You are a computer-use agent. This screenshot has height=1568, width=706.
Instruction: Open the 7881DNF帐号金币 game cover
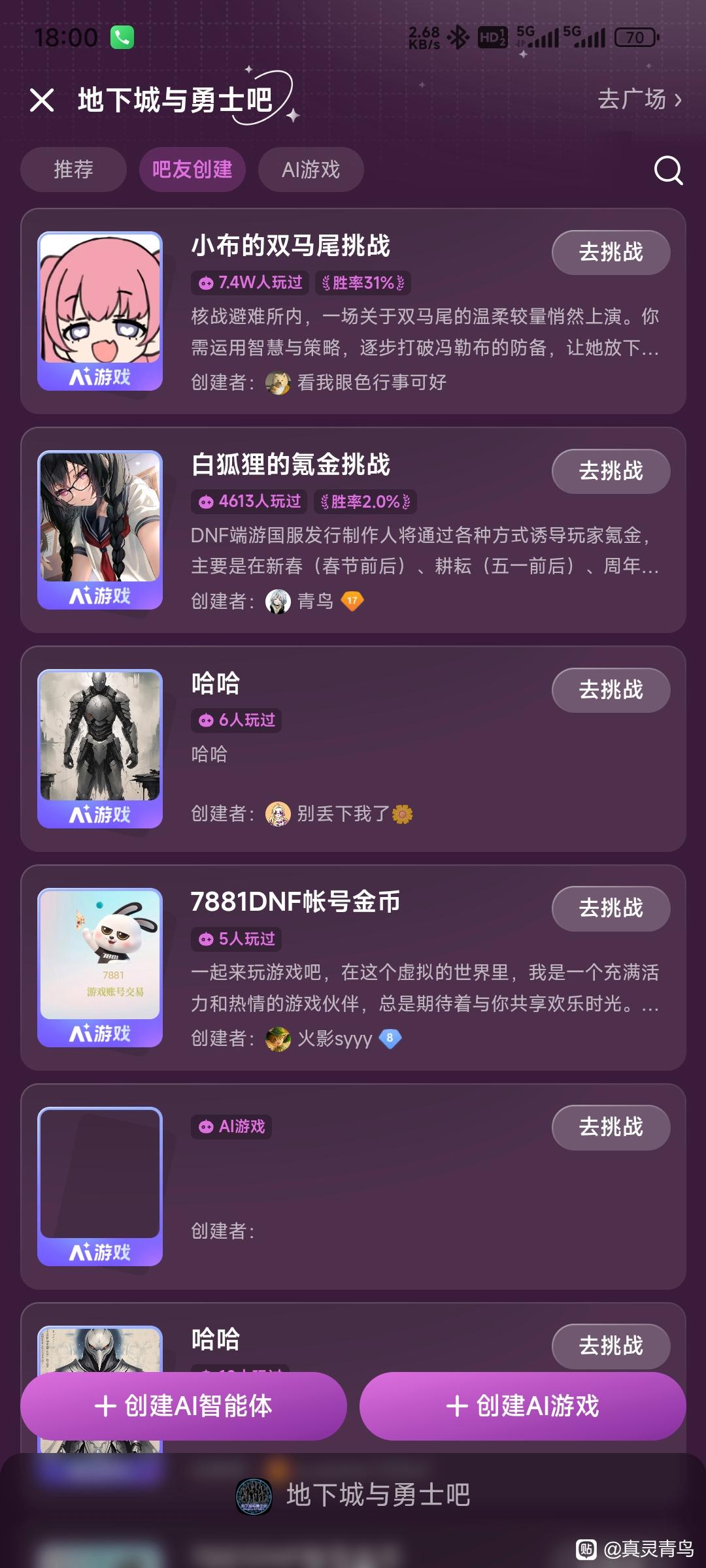point(100,967)
